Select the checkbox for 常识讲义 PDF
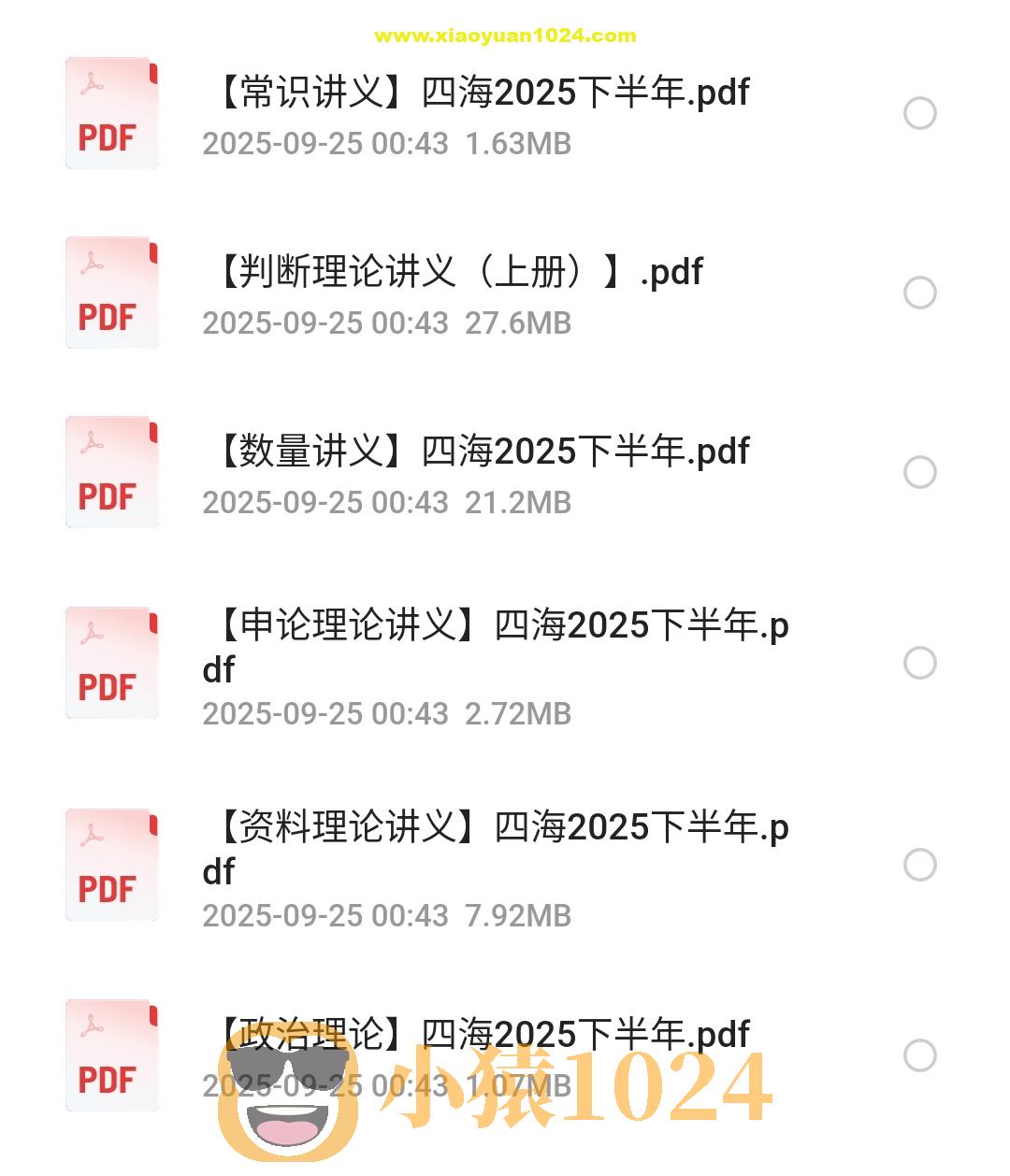 [x=922, y=113]
